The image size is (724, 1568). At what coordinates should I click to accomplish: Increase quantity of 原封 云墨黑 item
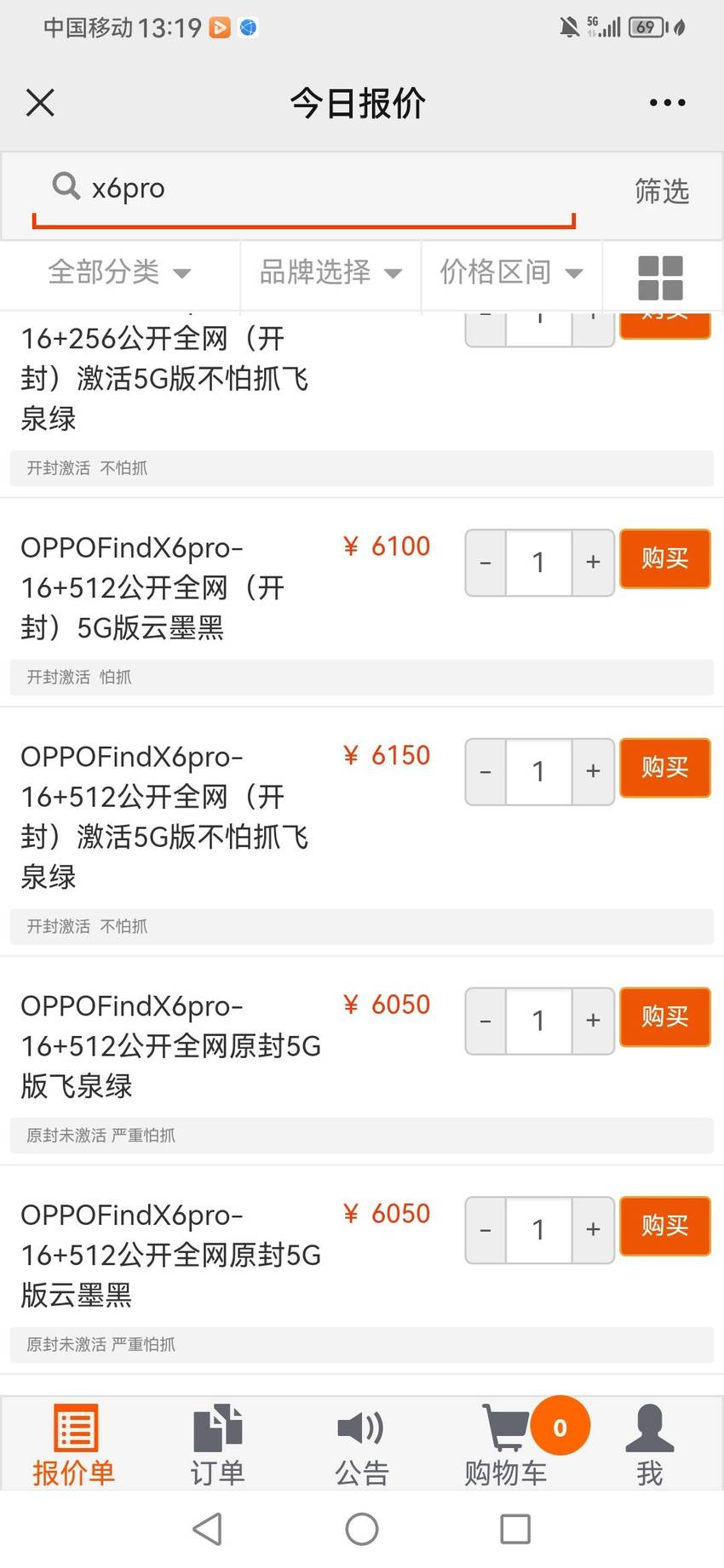pos(593,1229)
